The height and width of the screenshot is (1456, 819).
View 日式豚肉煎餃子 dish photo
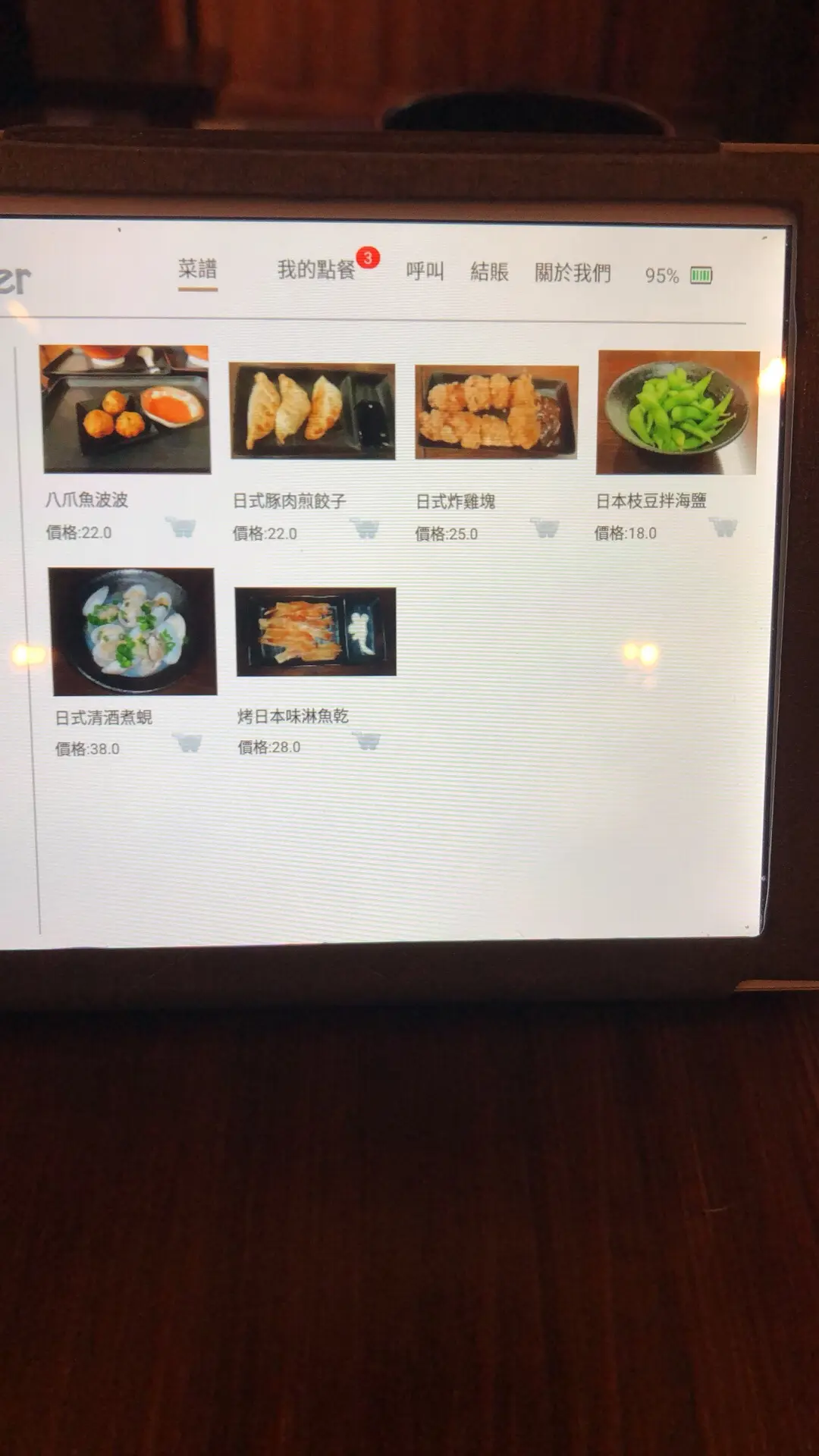pyautogui.click(x=312, y=411)
